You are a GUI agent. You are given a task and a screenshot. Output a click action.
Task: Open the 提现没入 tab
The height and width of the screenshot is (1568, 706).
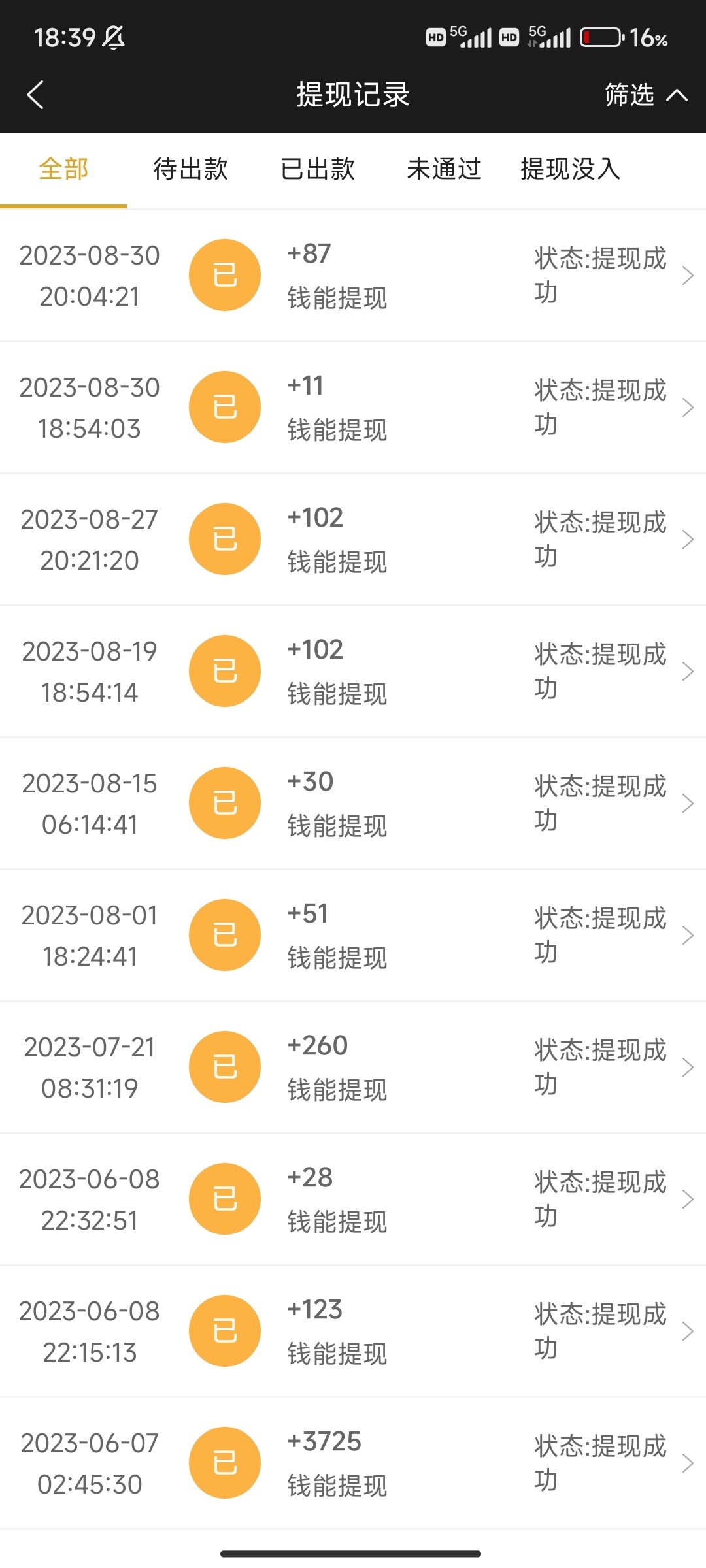570,169
